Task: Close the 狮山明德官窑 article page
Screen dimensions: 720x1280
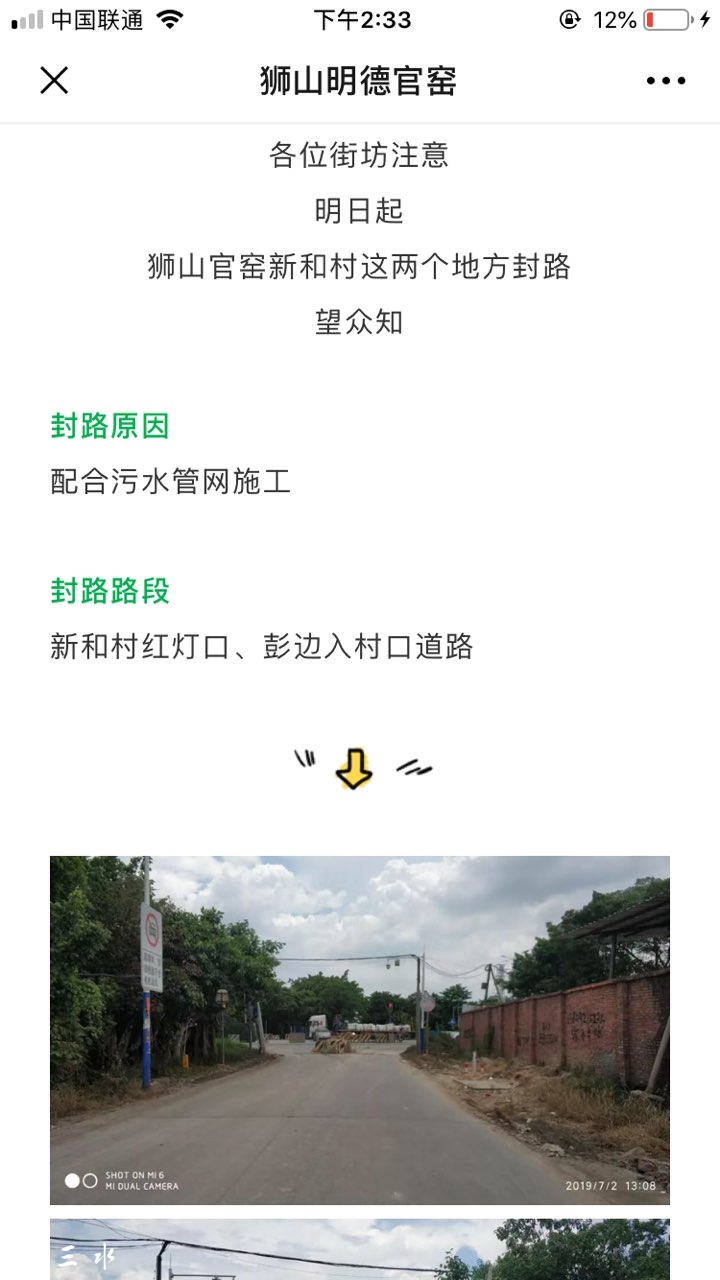Action: (x=54, y=81)
